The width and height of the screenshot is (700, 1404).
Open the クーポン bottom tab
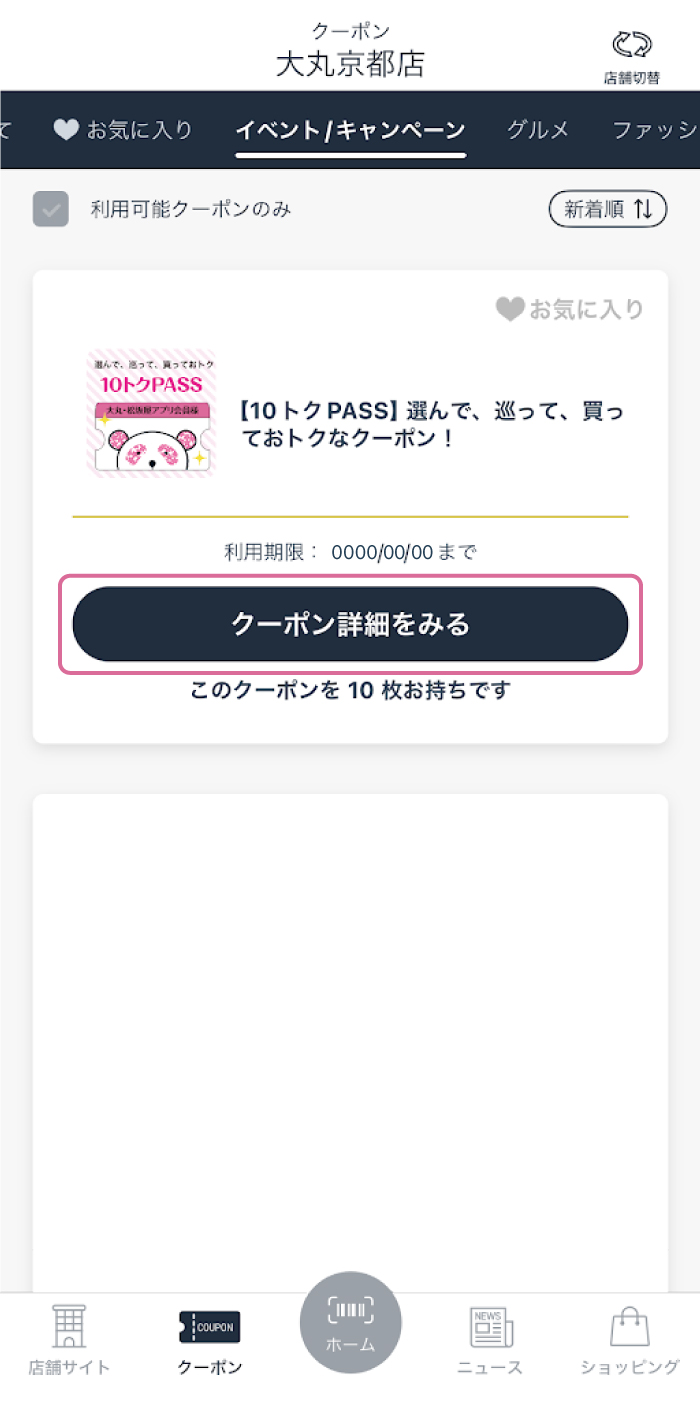click(210, 1341)
